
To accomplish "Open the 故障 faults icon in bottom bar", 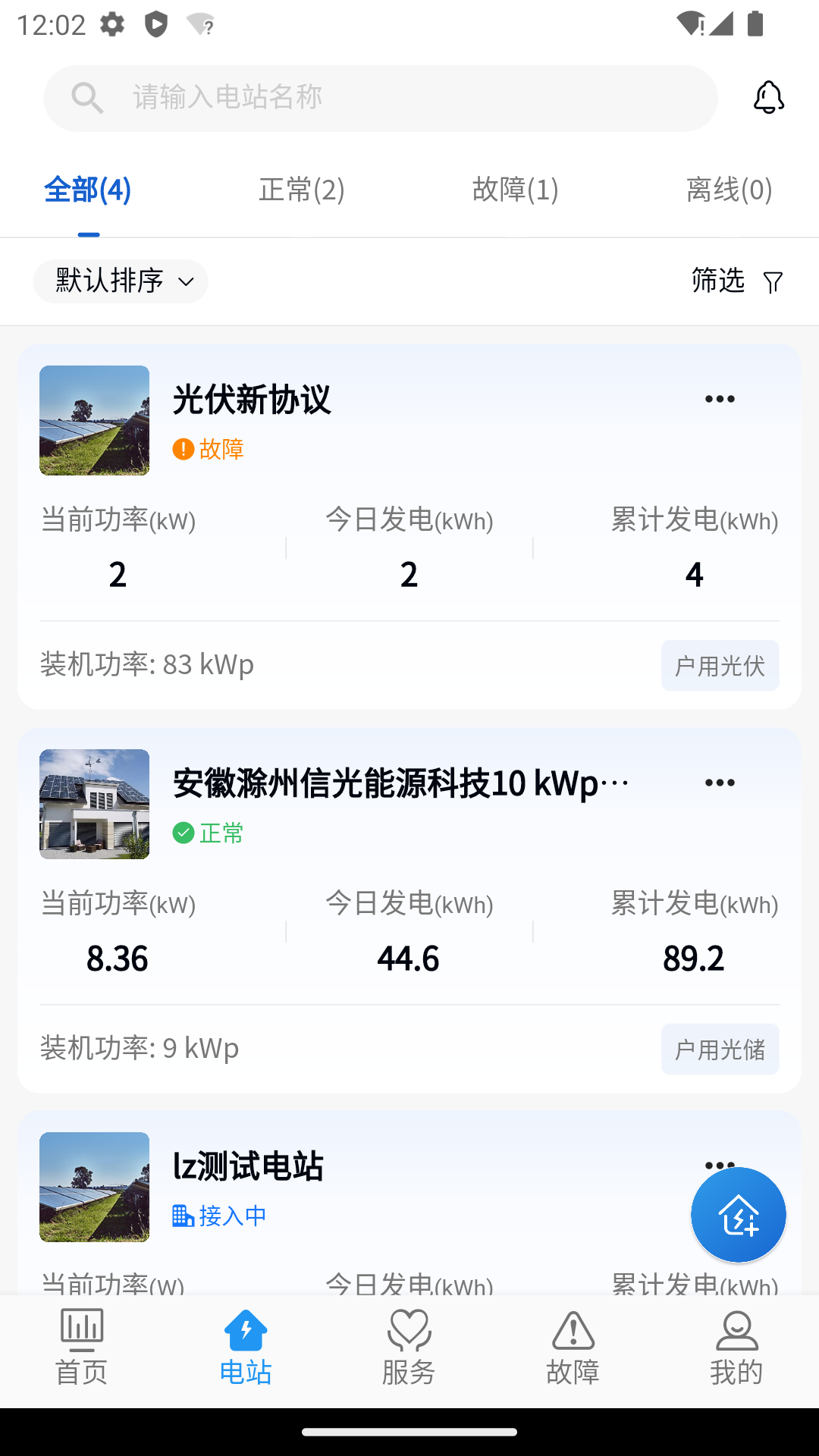I will [x=573, y=1331].
